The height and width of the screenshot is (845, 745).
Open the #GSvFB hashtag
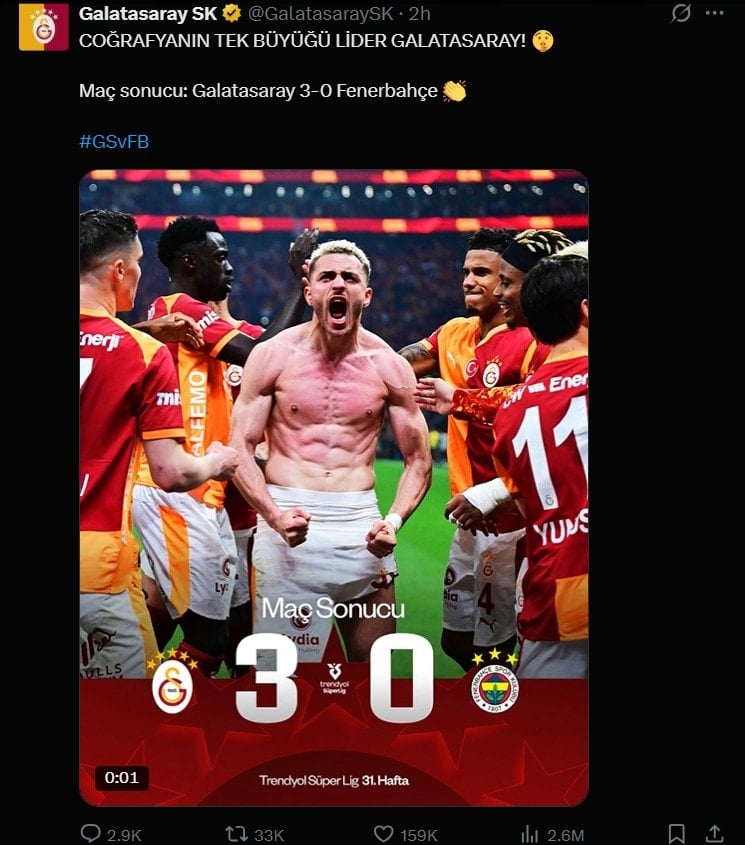114,142
